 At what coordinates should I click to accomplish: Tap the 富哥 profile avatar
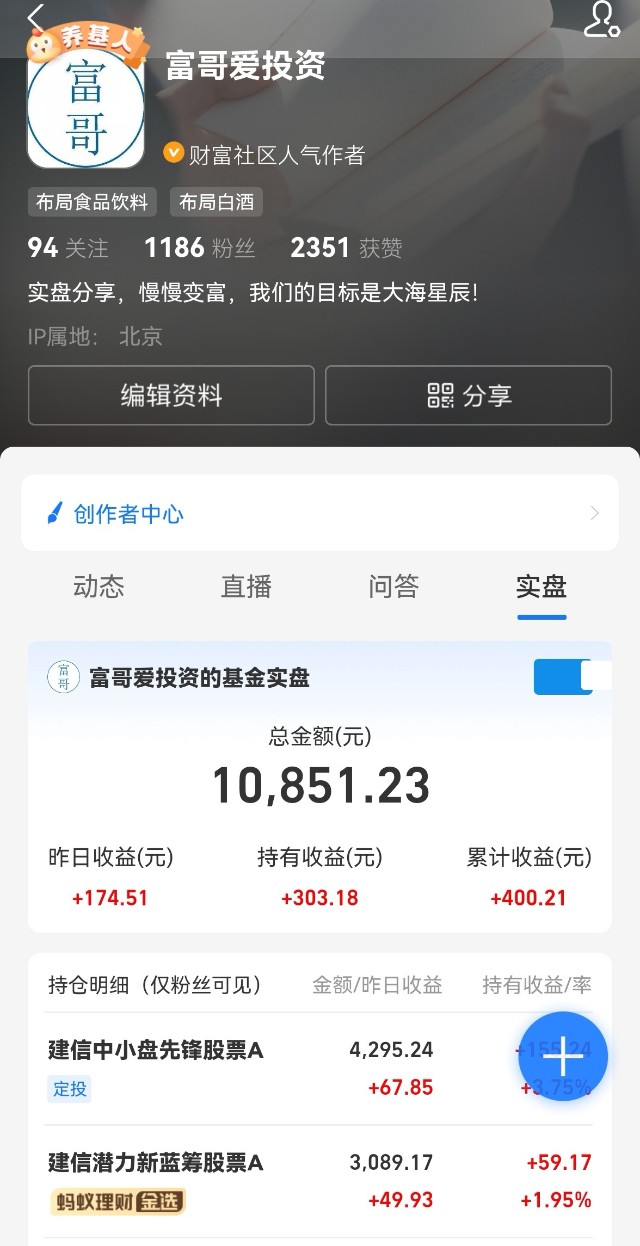[x=86, y=108]
